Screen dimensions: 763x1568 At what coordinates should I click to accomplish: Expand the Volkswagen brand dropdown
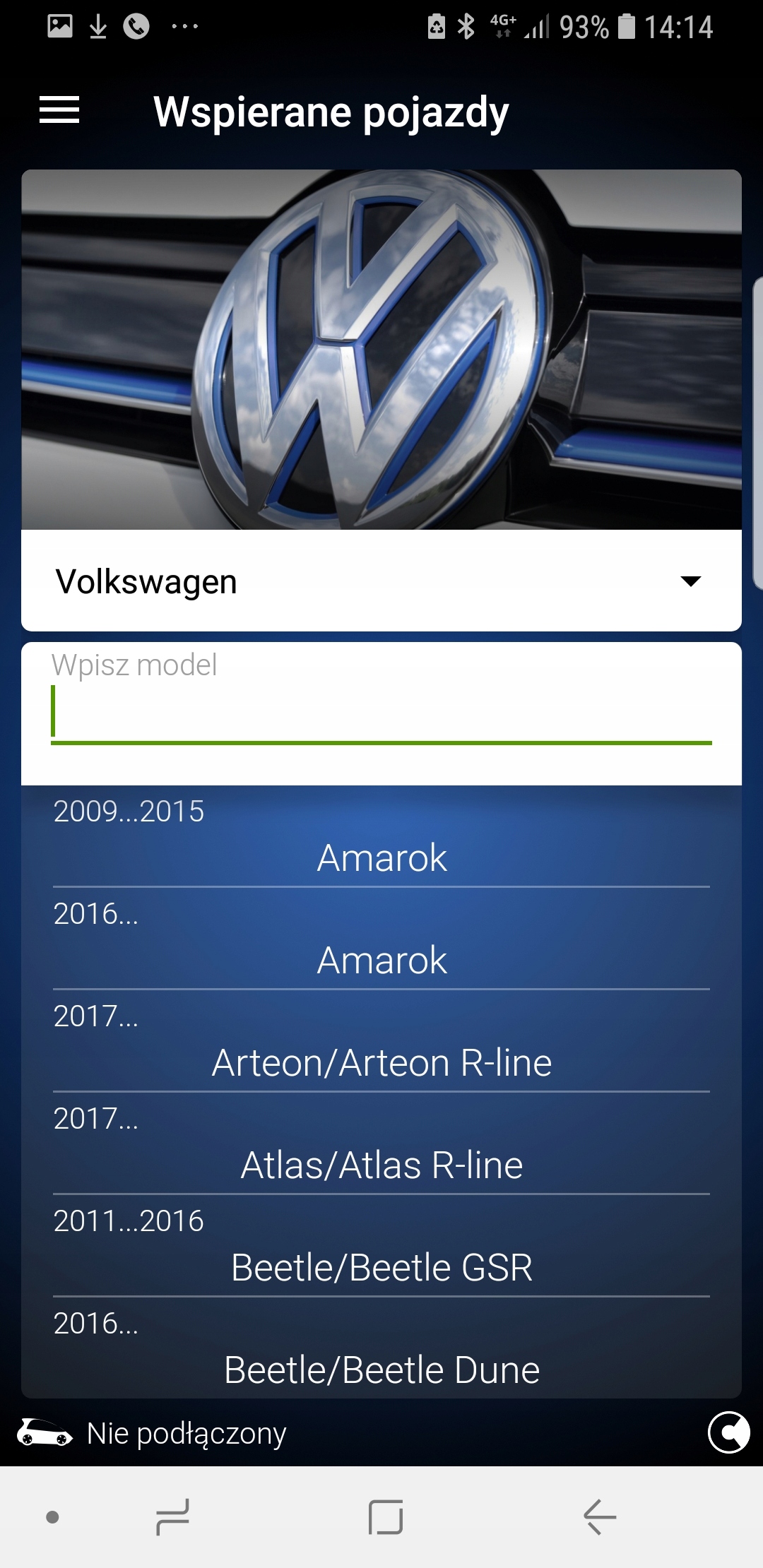pos(381,581)
